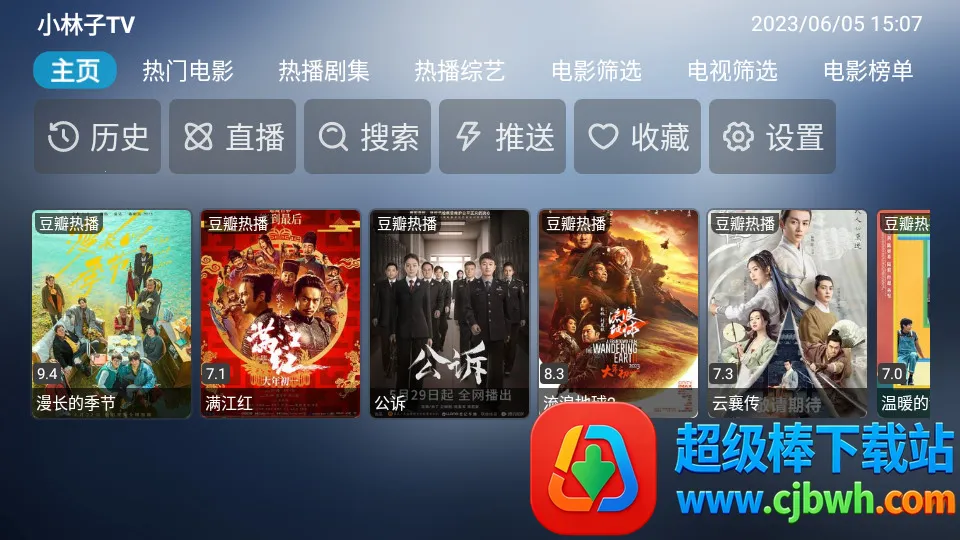Switch to the 主页 tab
The image size is (960, 540).
[x=75, y=71]
